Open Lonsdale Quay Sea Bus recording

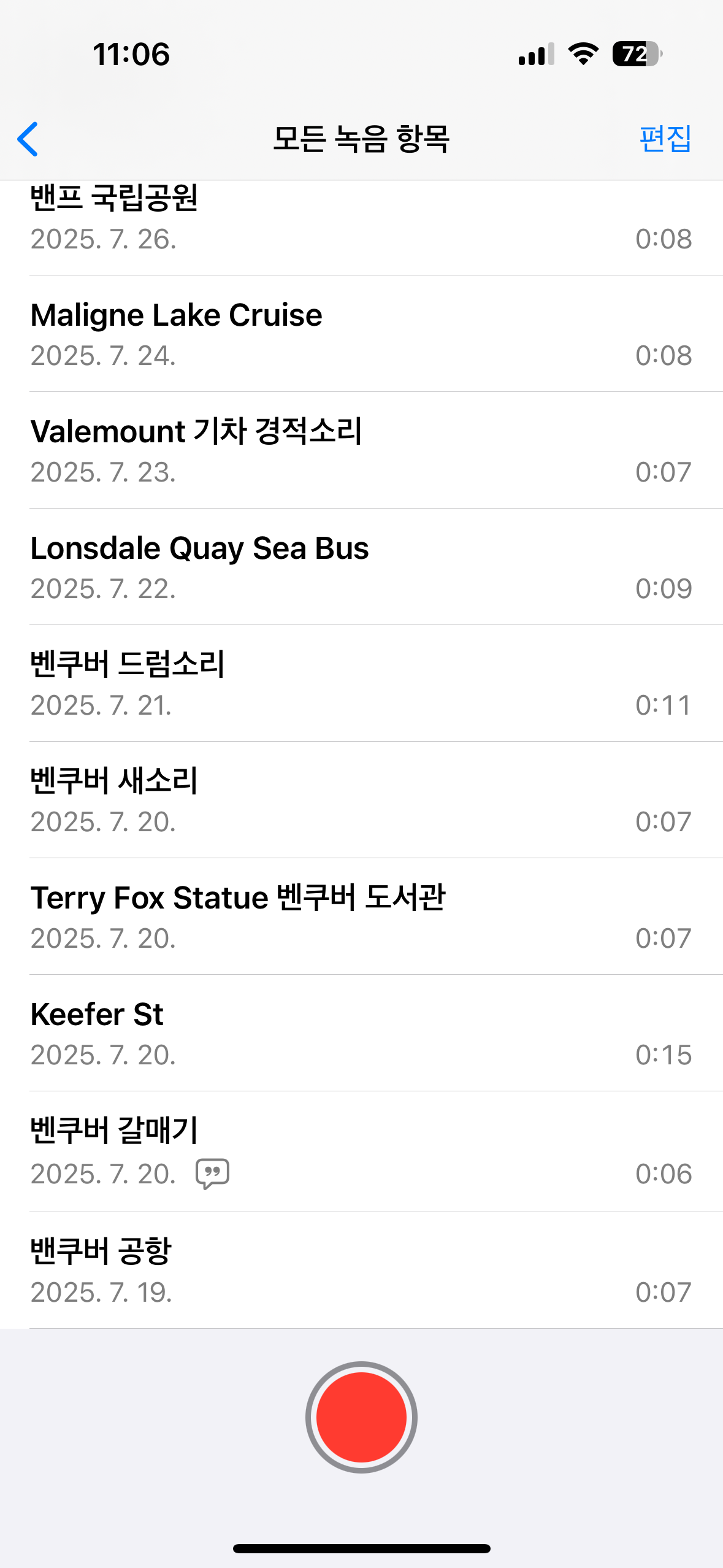tap(362, 567)
